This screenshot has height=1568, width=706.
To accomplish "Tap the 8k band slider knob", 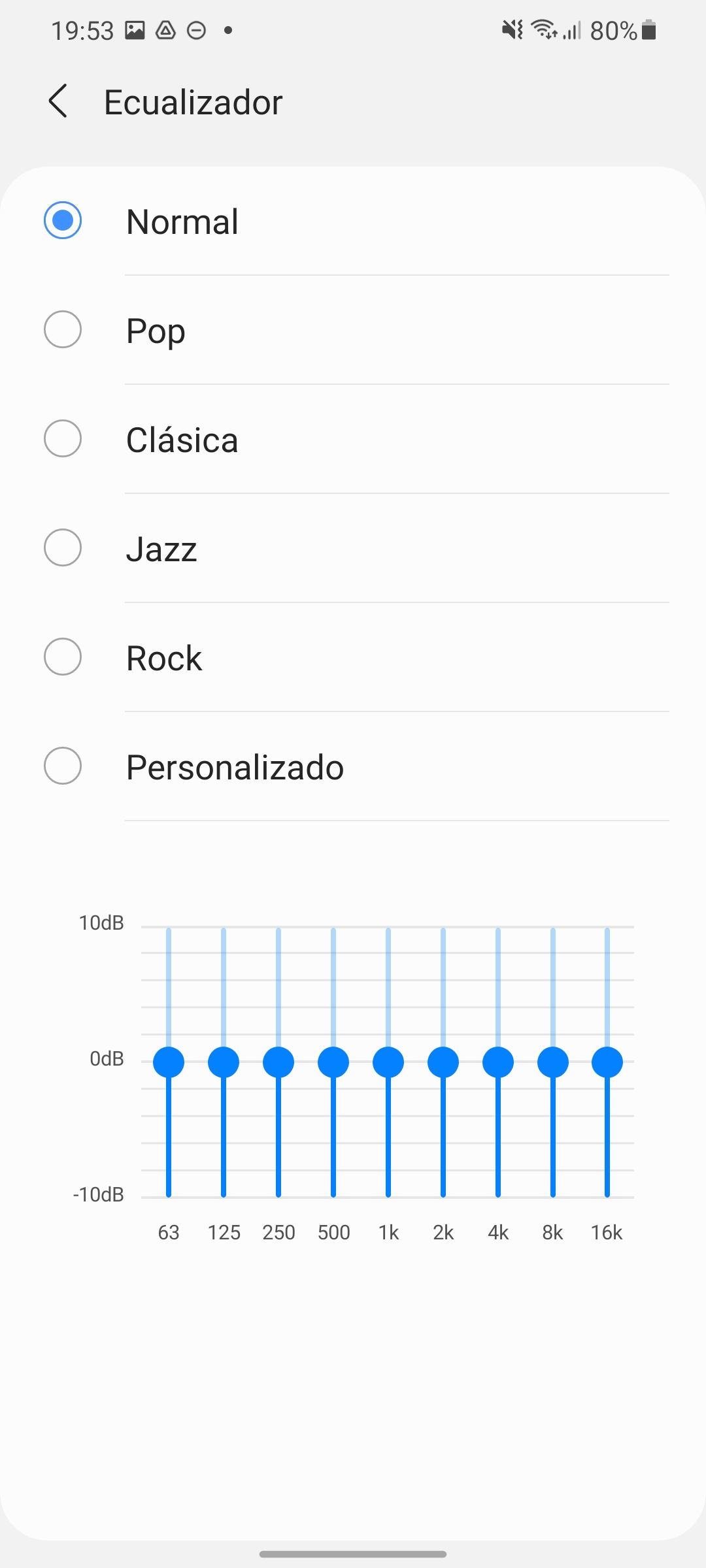I will point(553,1062).
